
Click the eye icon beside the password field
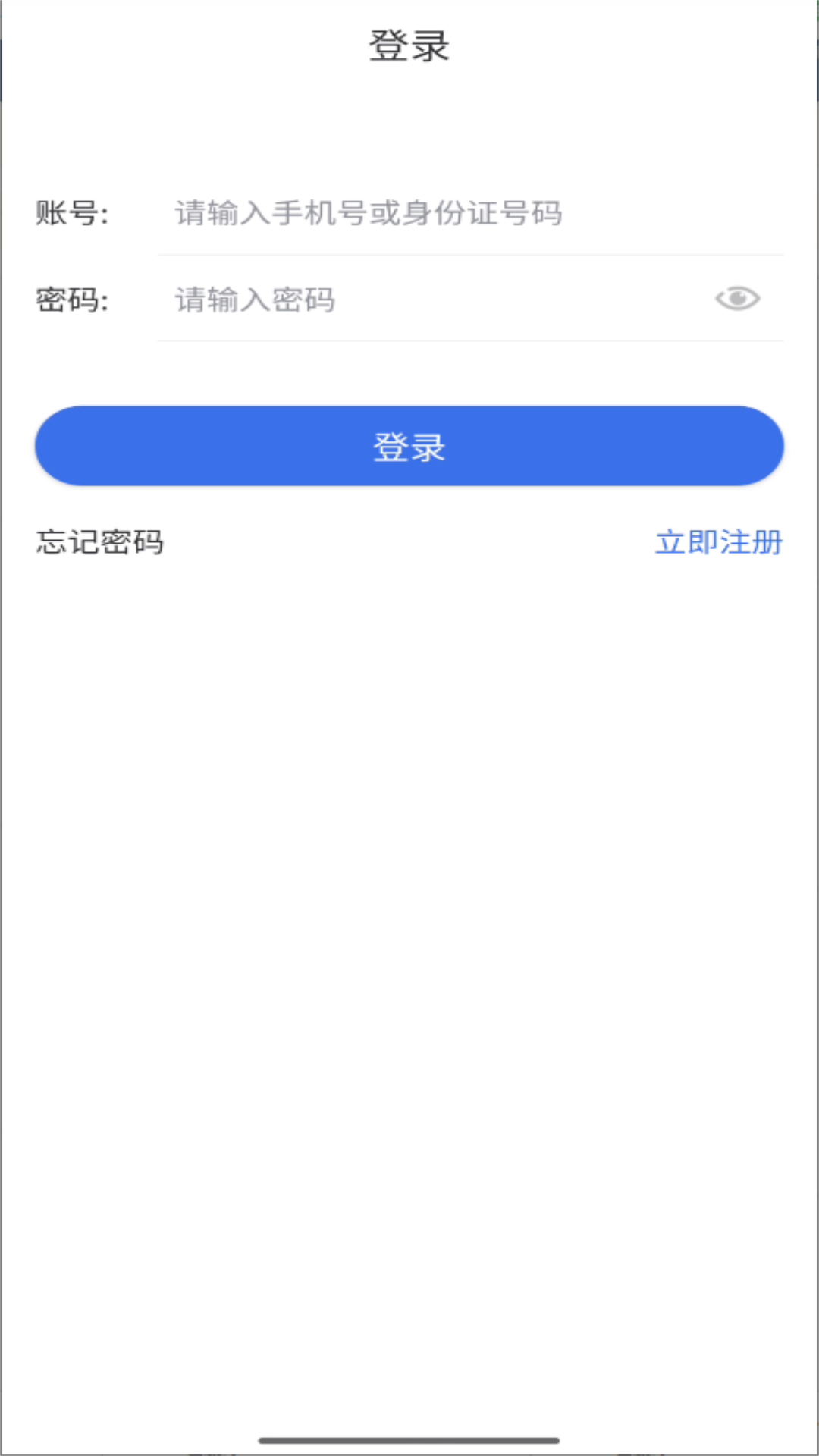point(738,298)
